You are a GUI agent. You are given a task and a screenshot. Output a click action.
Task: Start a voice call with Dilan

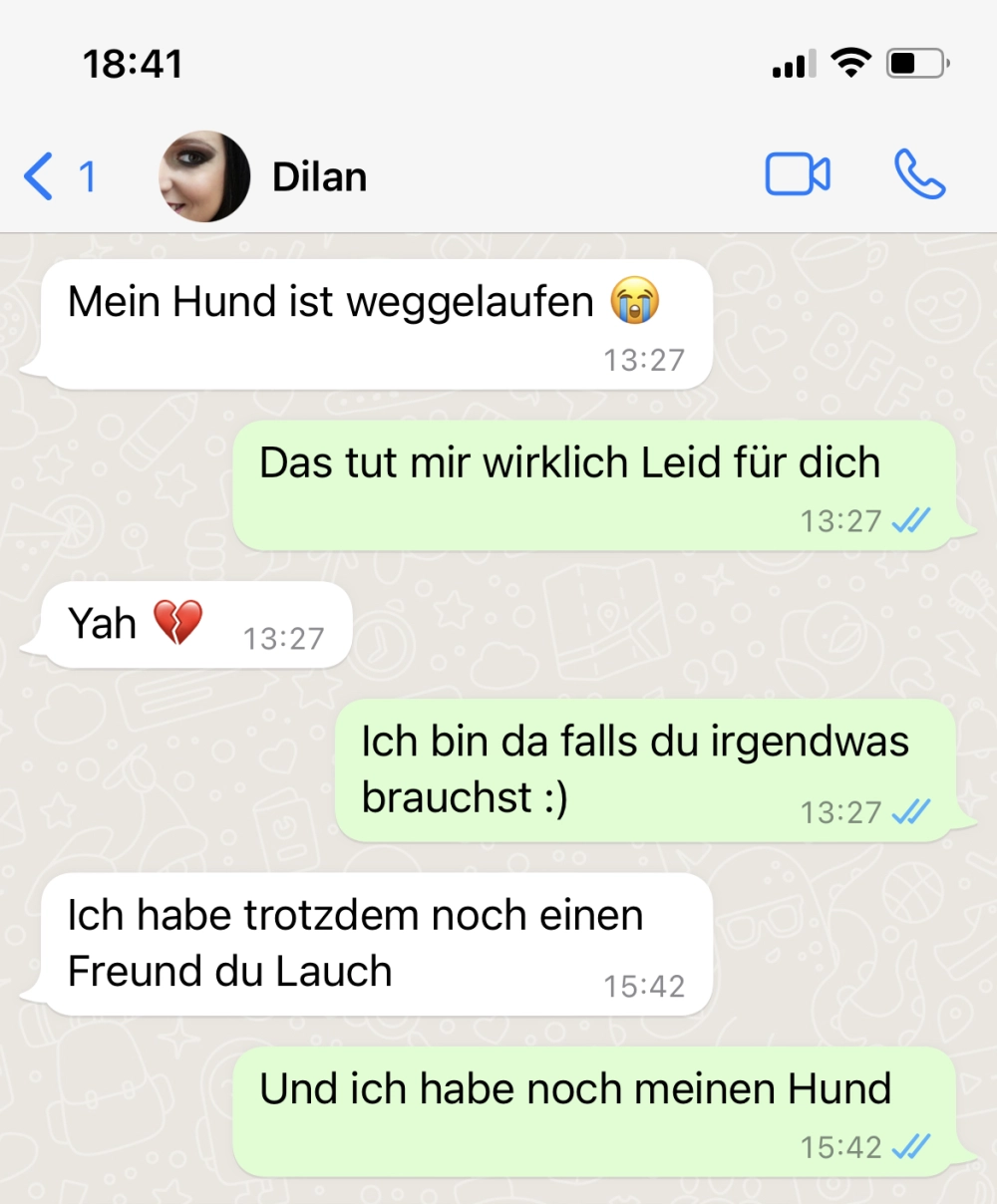pos(919,175)
